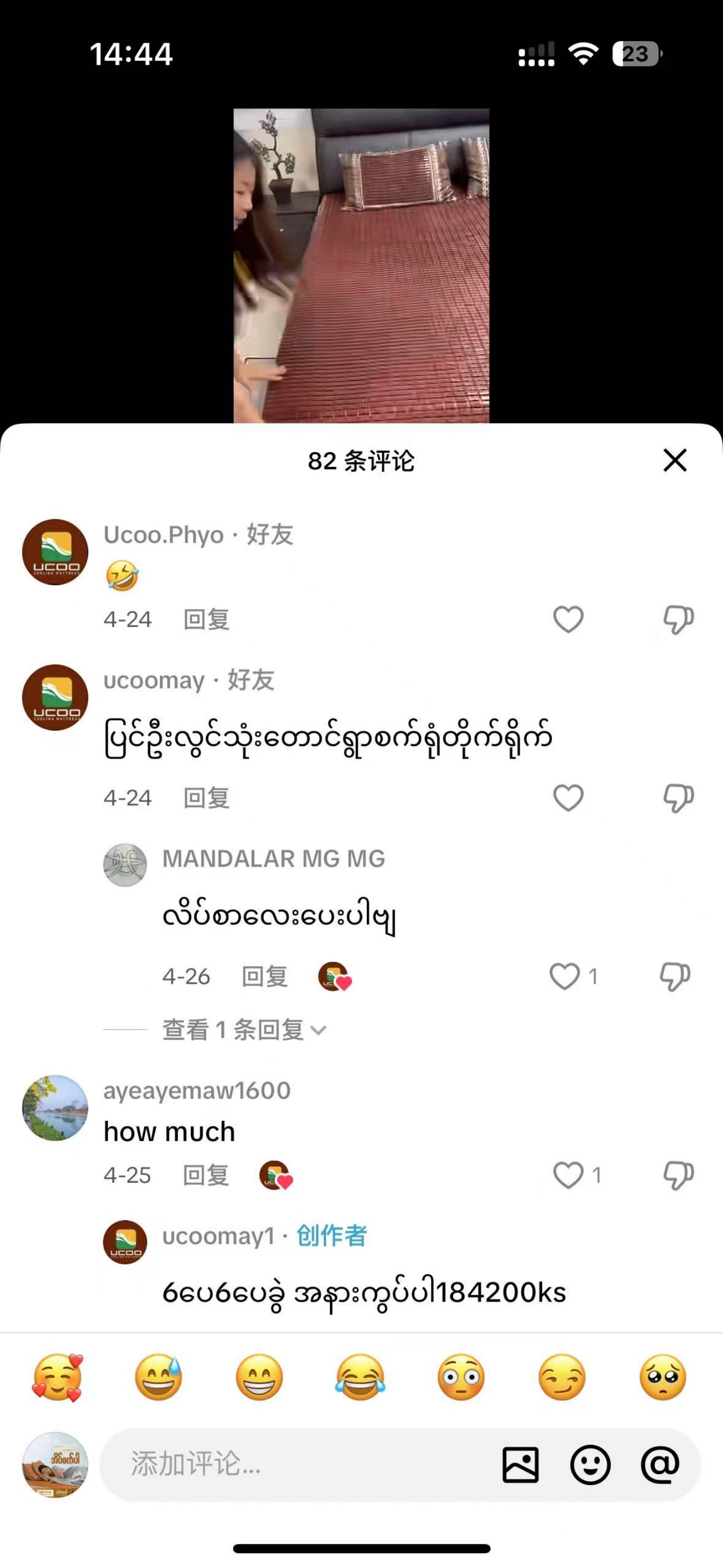Mention someone with the @ icon
Image resolution: width=723 pixels, height=1568 pixels.
(660, 1464)
